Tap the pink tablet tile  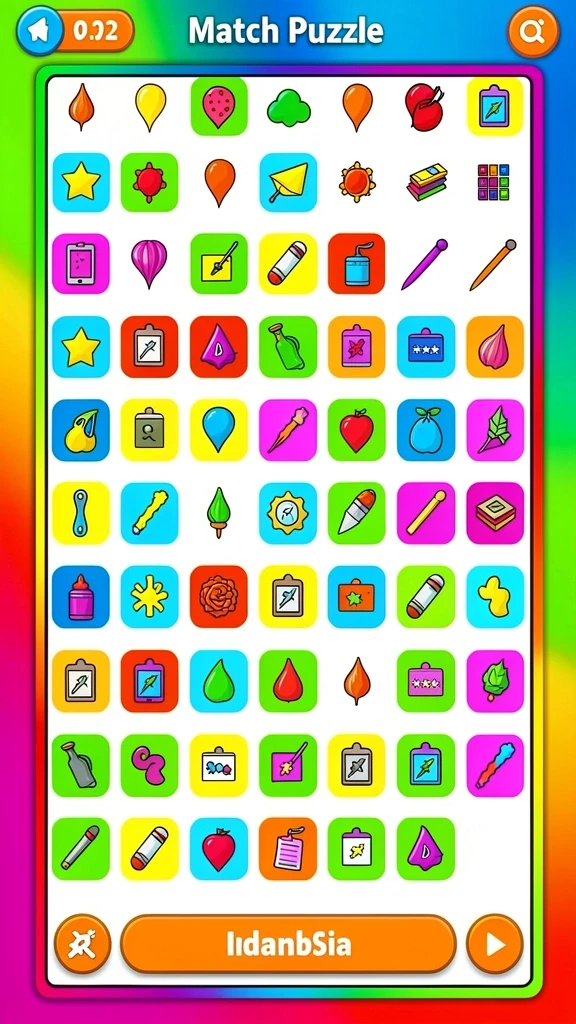(x=81, y=263)
